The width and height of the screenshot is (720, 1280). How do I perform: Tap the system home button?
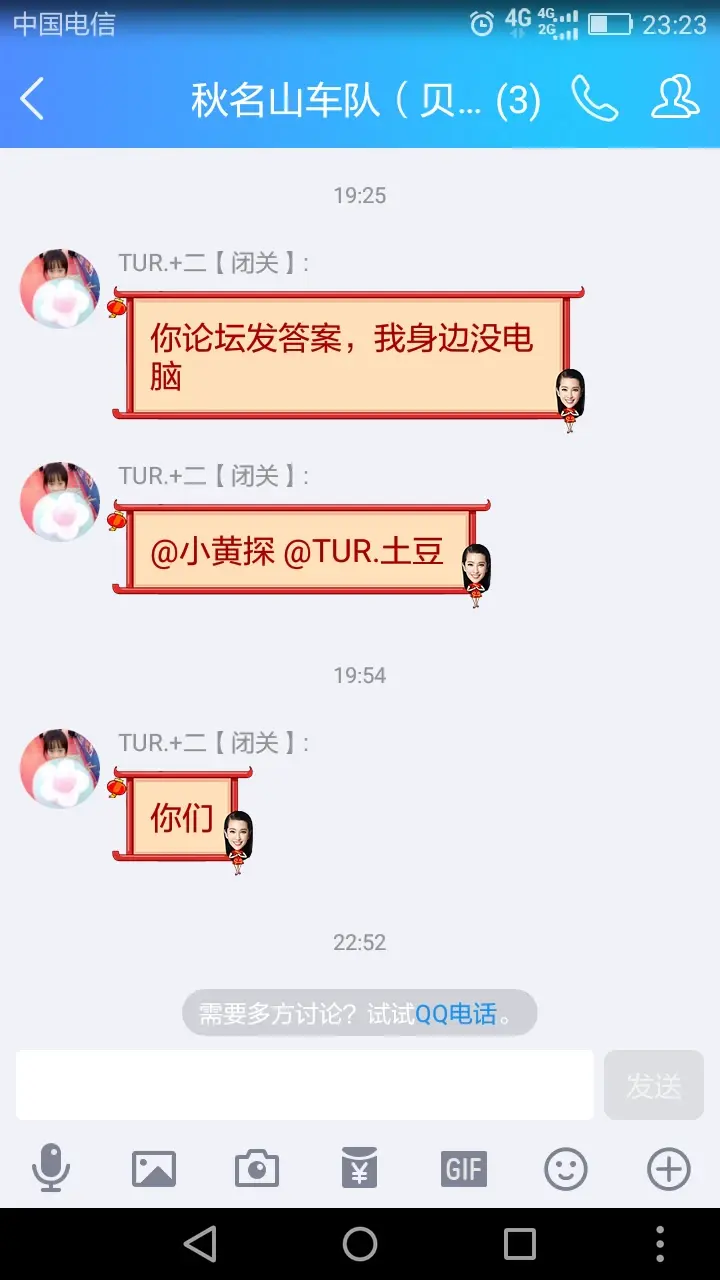[360, 1244]
